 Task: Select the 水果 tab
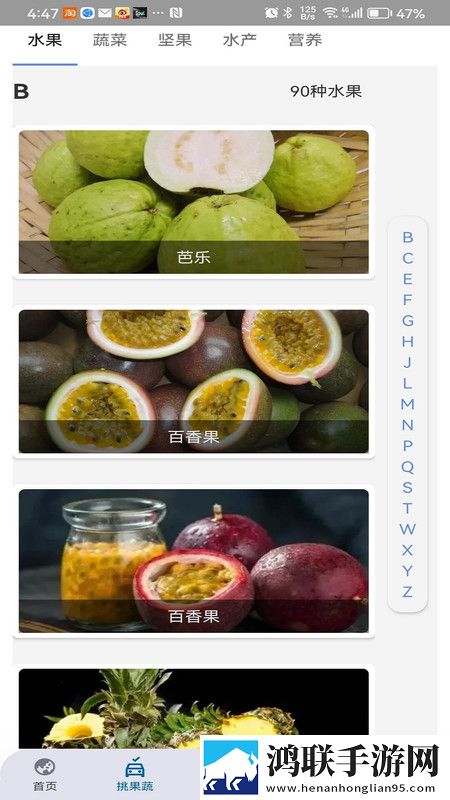pos(45,40)
